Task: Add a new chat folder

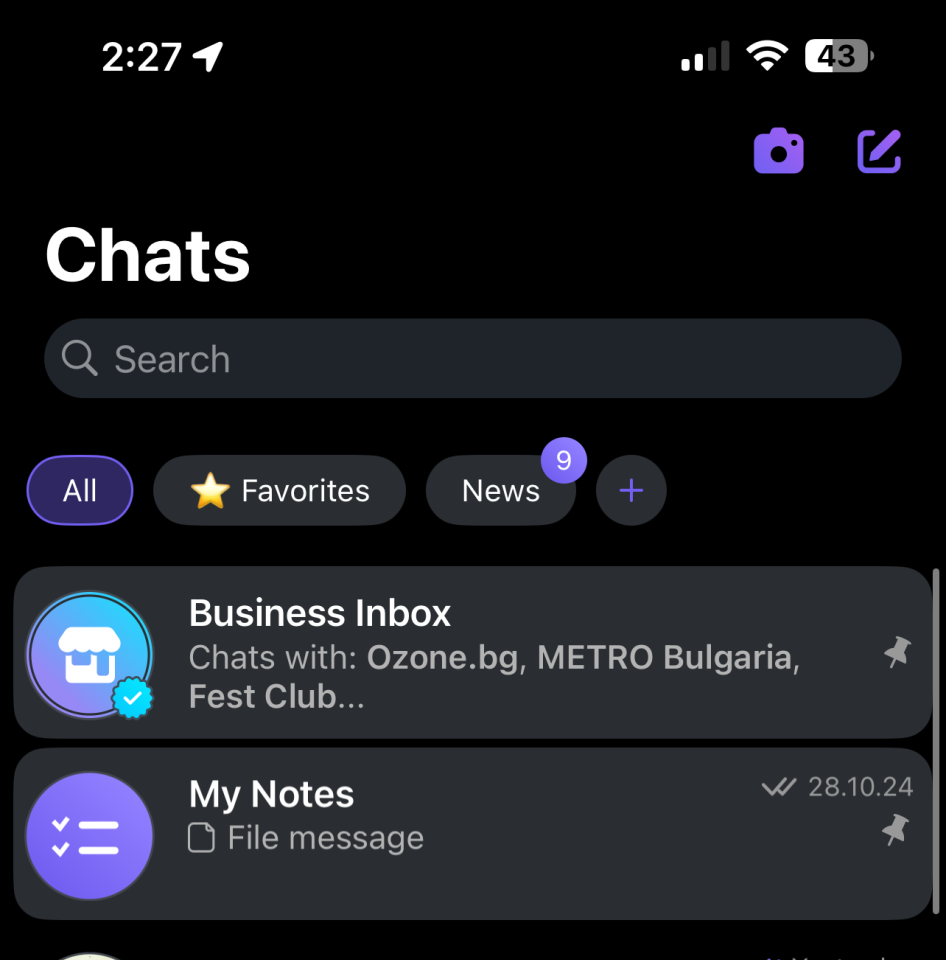Action: [x=631, y=491]
